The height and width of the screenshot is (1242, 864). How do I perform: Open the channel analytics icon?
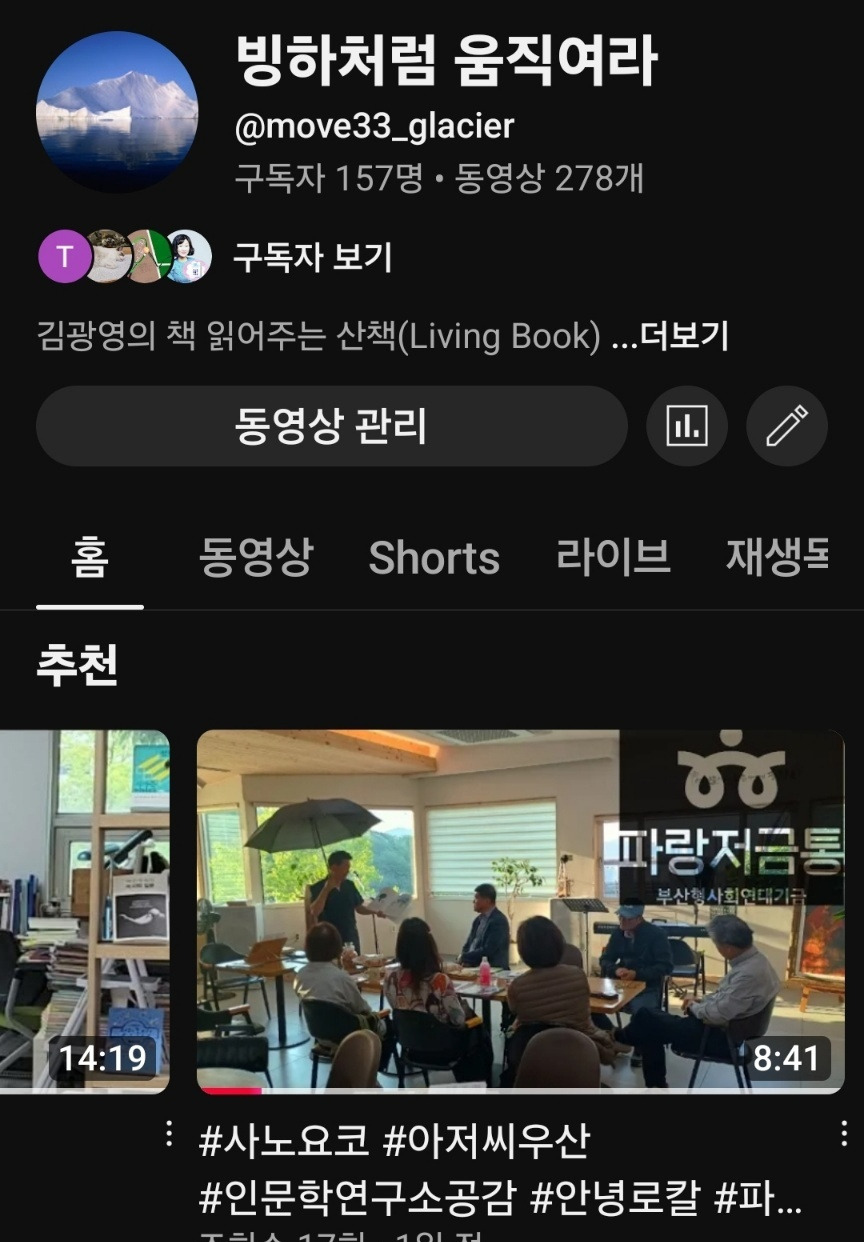pos(687,426)
